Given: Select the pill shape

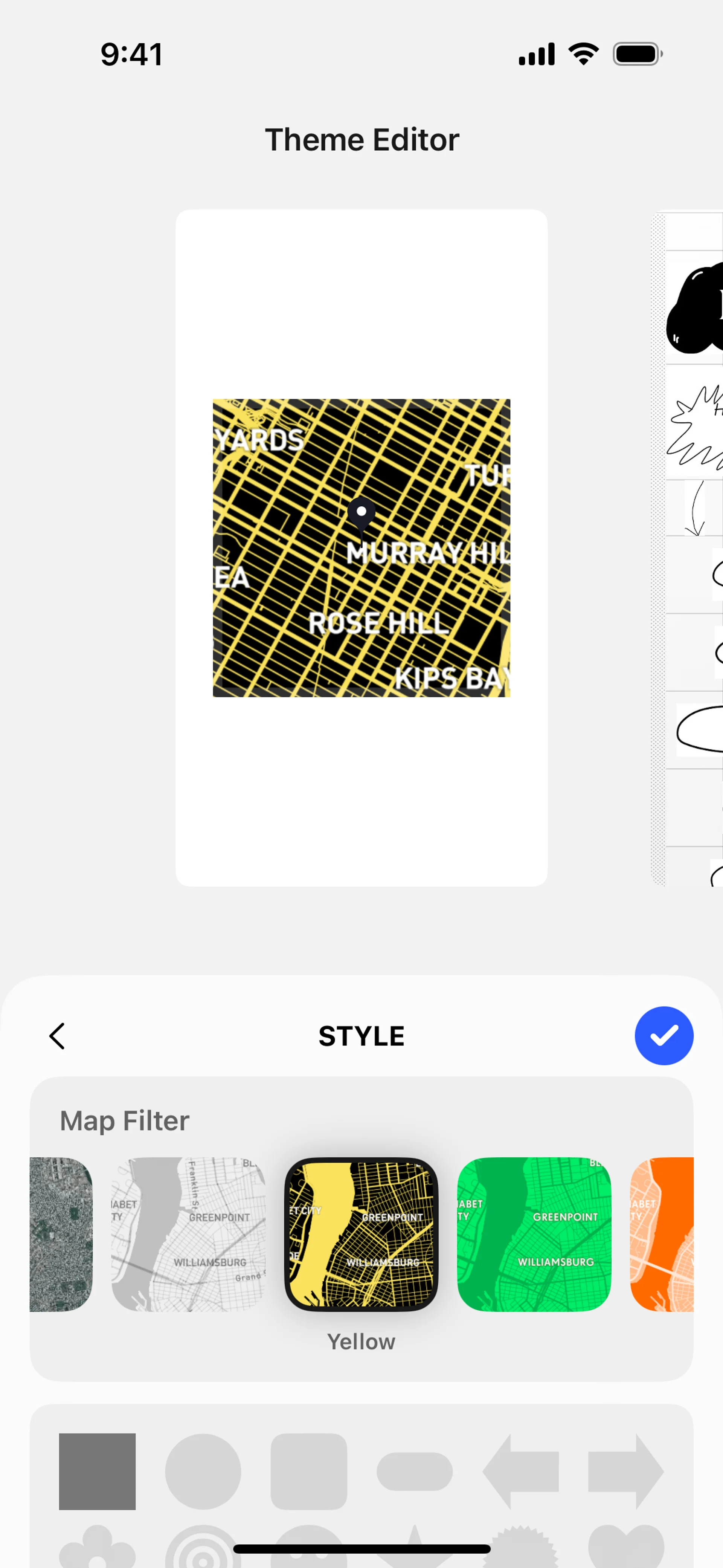Looking at the screenshot, I should tap(415, 1472).
